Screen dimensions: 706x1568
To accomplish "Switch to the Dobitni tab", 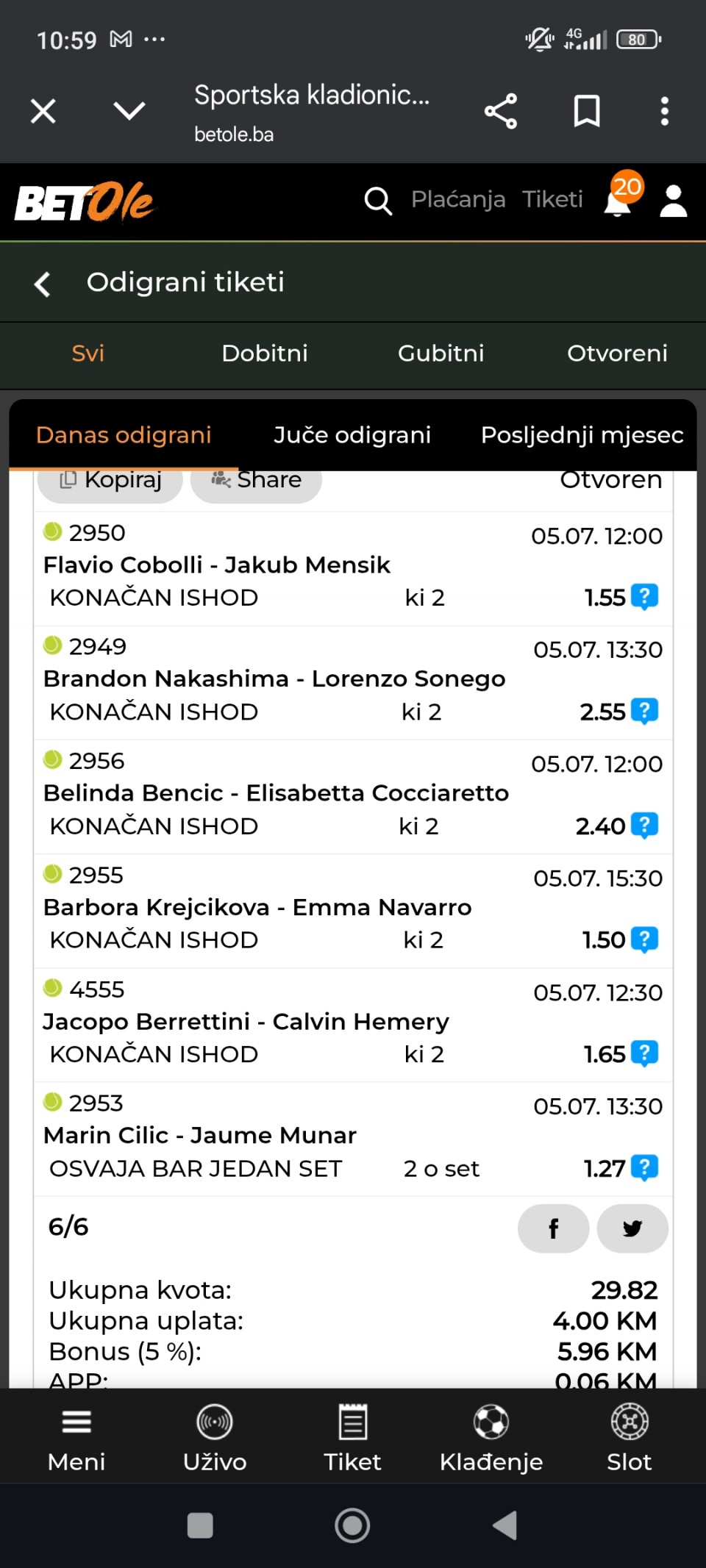I will pos(265,353).
